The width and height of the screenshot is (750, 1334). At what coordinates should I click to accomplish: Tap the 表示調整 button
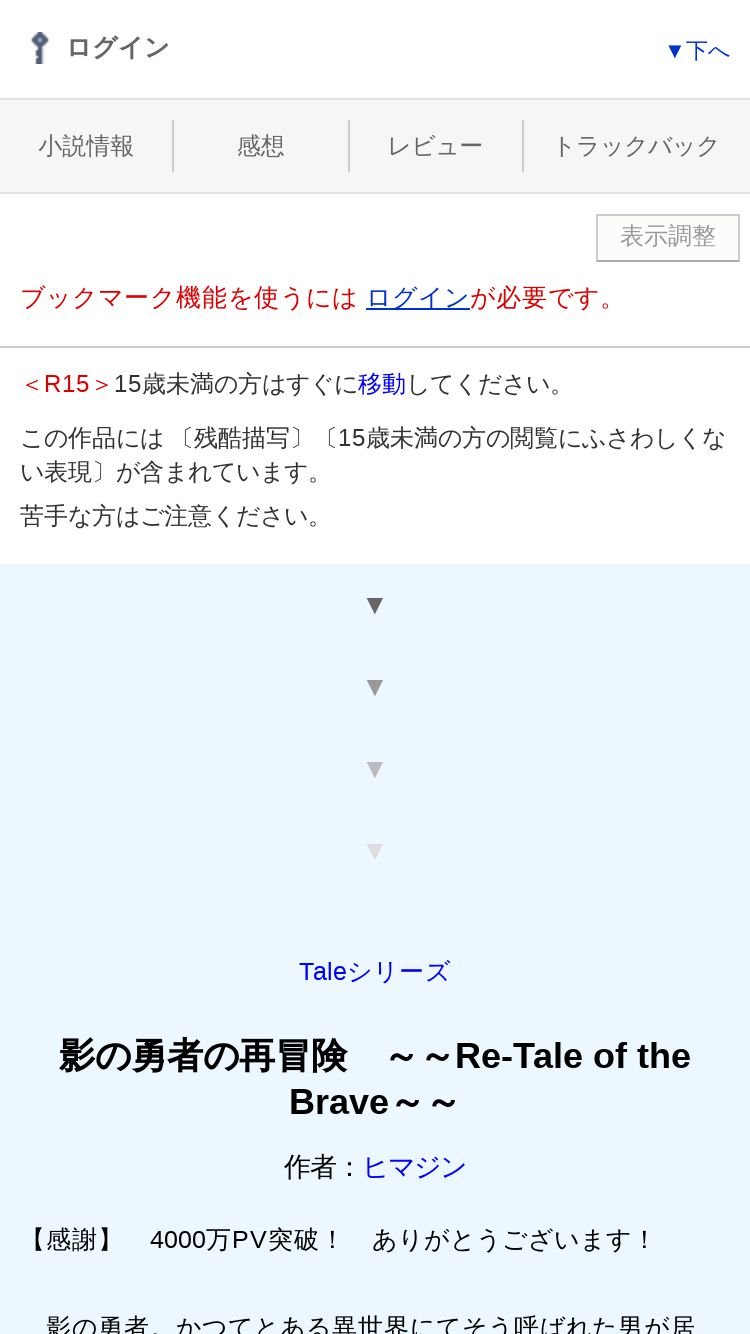pos(668,237)
